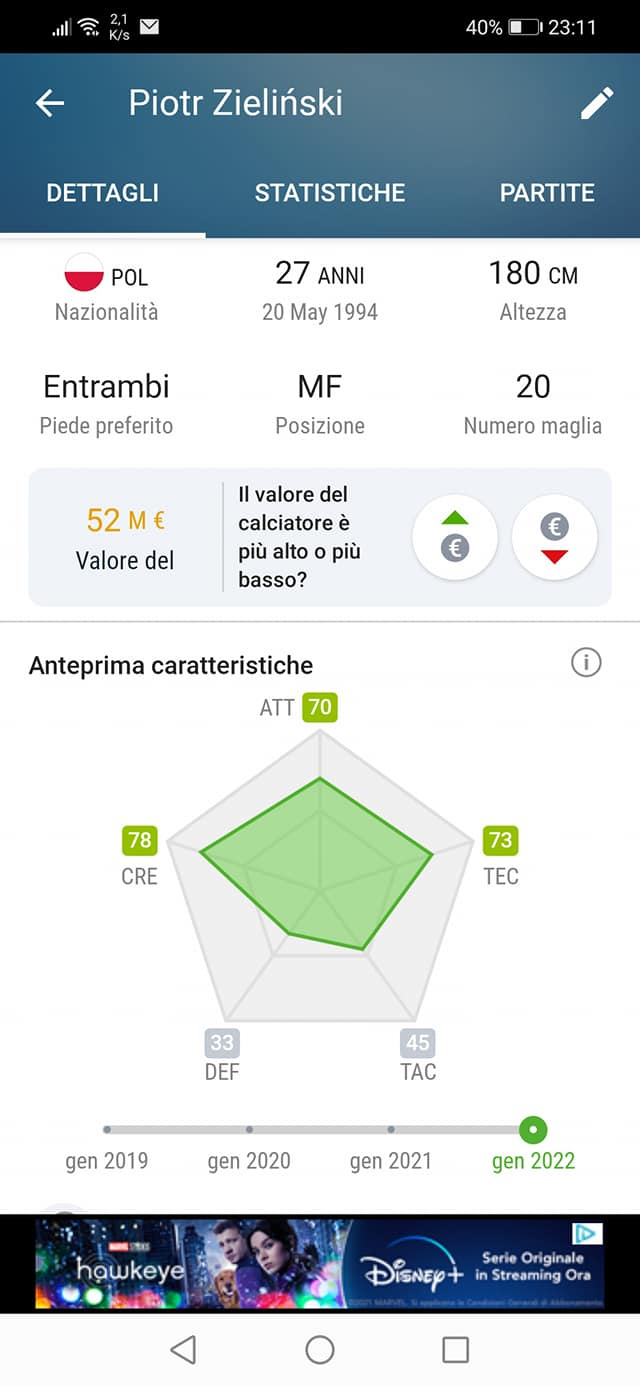The width and height of the screenshot is (640, 1386).
Task: Go back from Piotr Zieliński profile
Action: pyautogui.click(x=50, y=103)
